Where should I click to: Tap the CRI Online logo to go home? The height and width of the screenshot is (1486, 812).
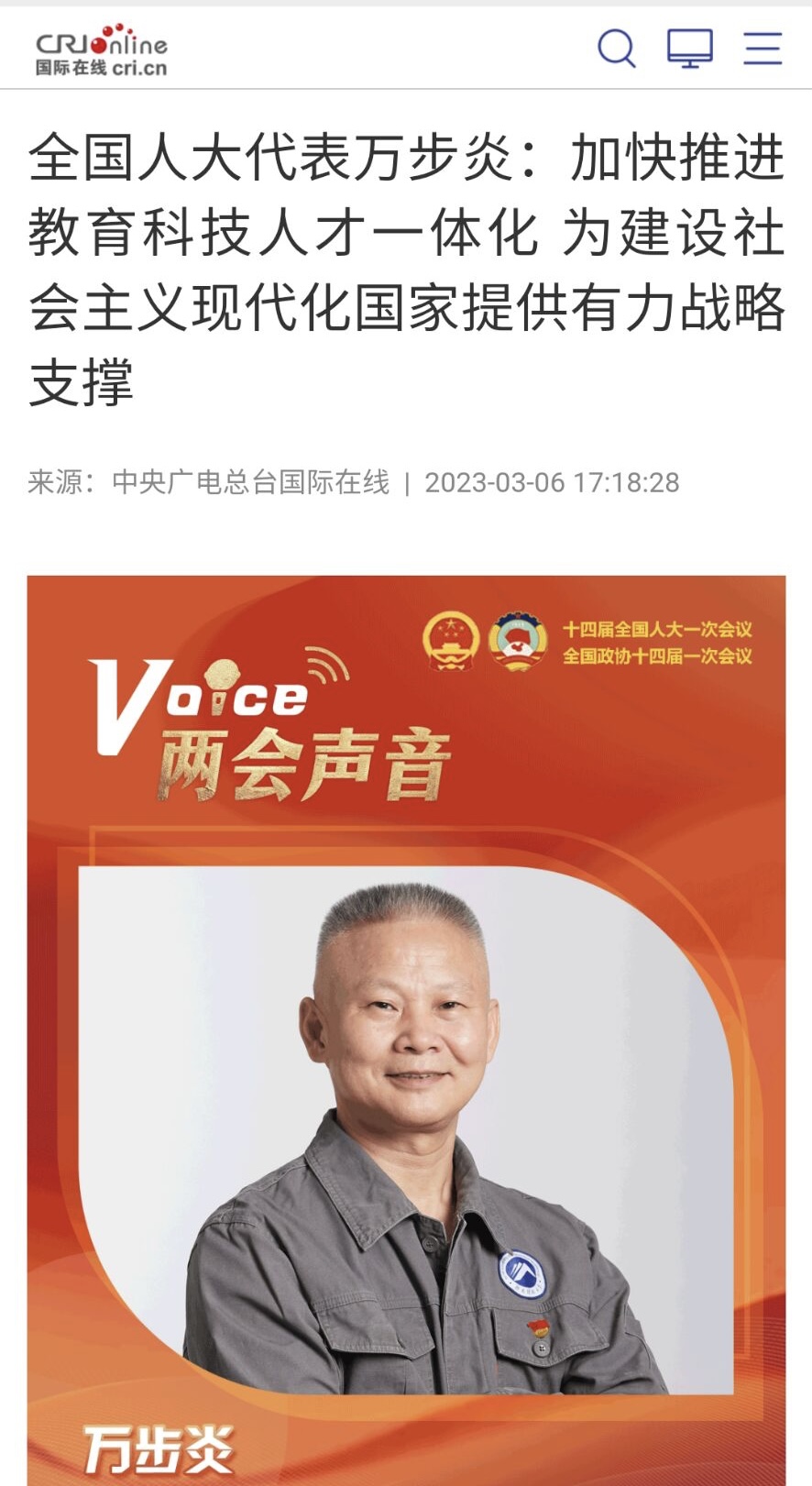point(102,50)
